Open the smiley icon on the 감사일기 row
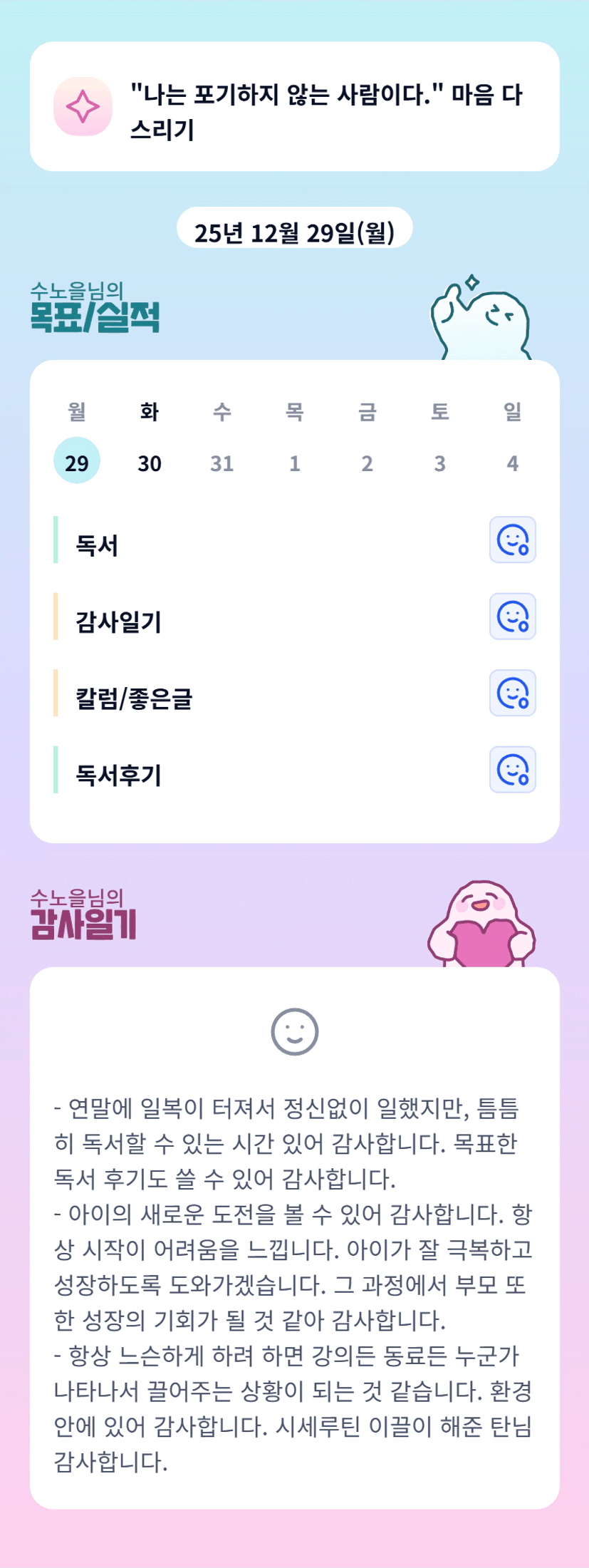The image size is (589, 1568). [512, 617]
